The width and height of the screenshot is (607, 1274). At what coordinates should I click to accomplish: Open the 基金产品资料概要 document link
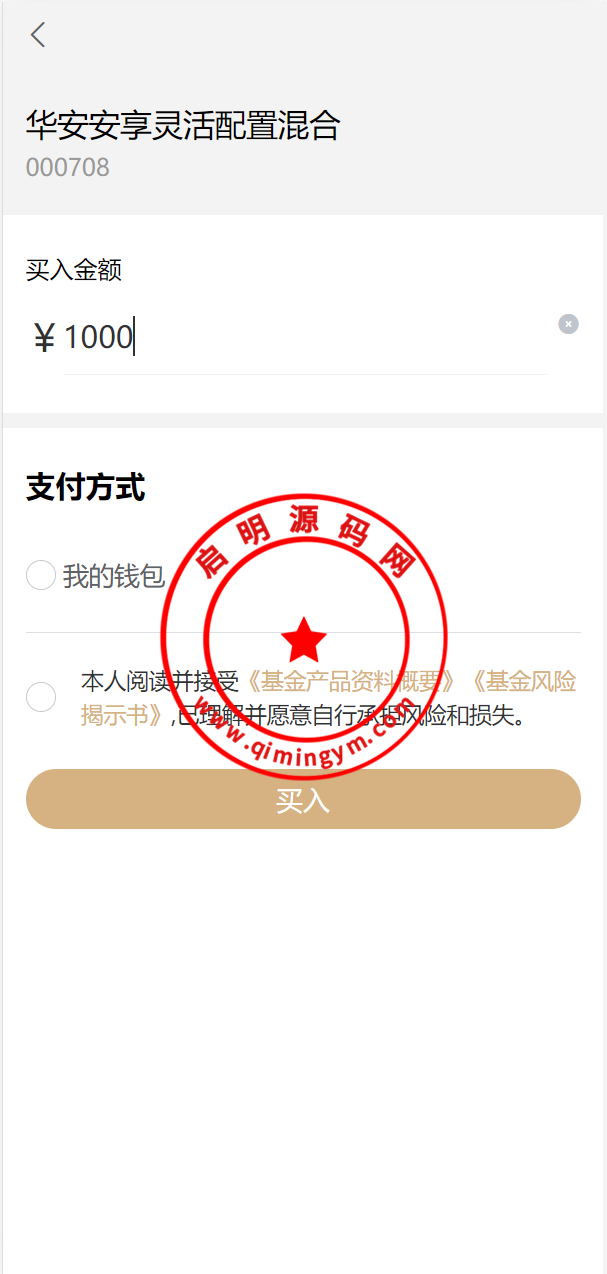pyautogui.click(x=350, y=683)
